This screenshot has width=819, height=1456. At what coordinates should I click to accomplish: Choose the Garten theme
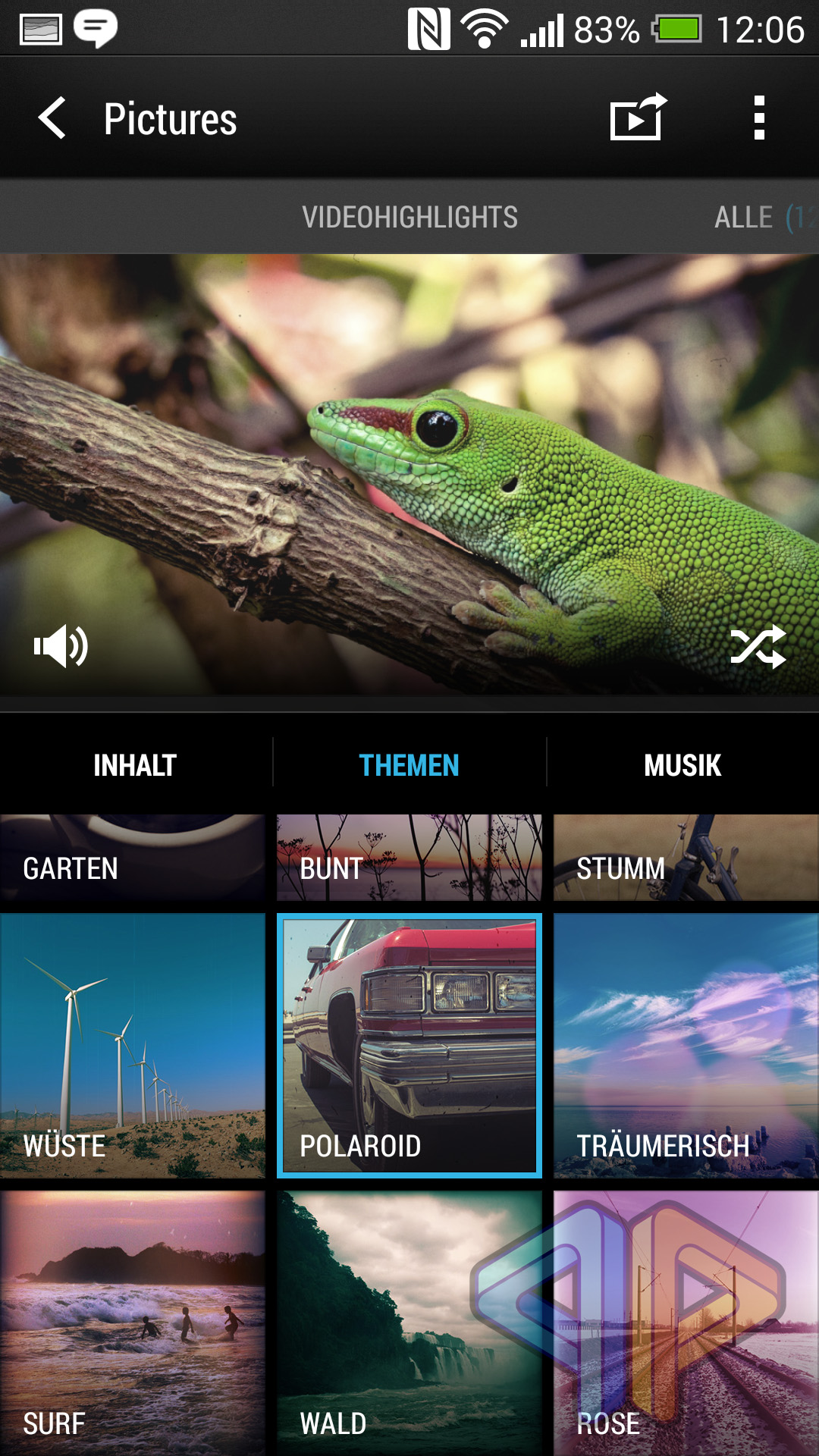pyautogui.click(x=133, y=858)
